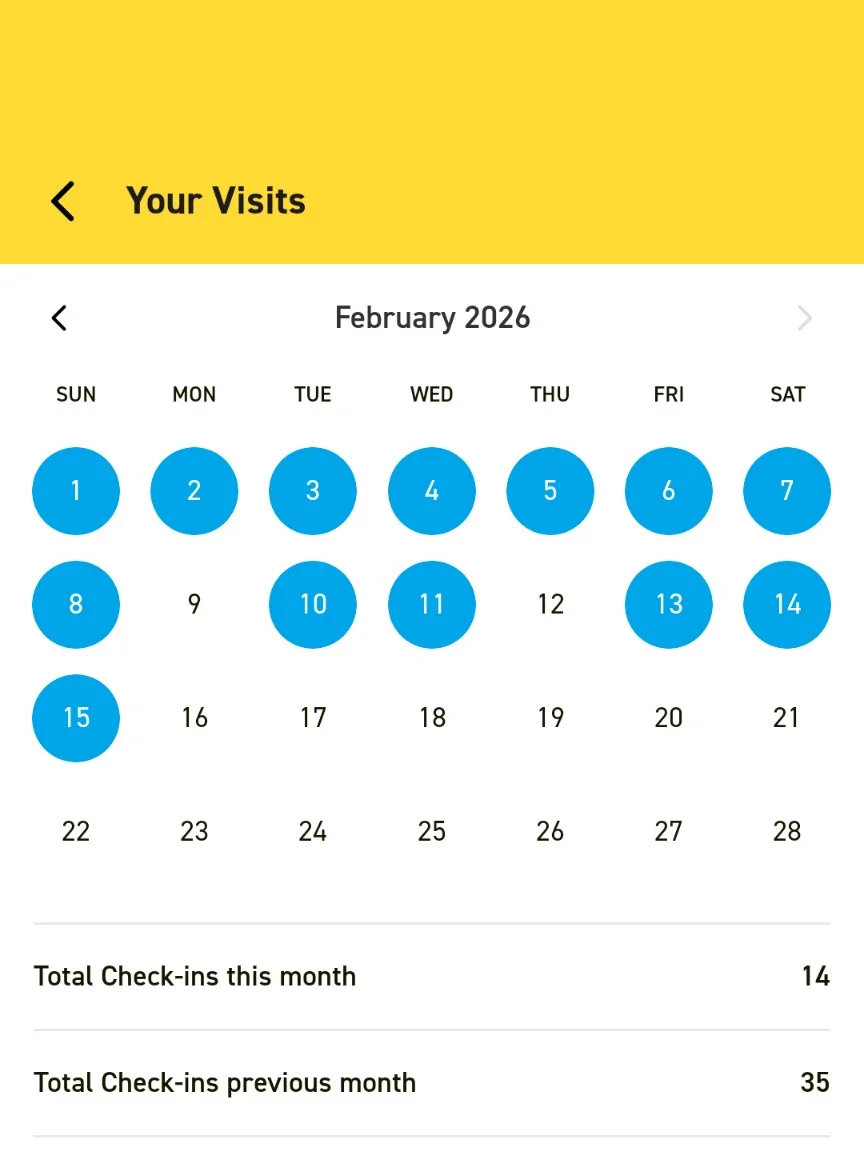Screen dimensions: 864x1156
Task: Open the previous month using the back chevron
Action: [x=59, y=318]
